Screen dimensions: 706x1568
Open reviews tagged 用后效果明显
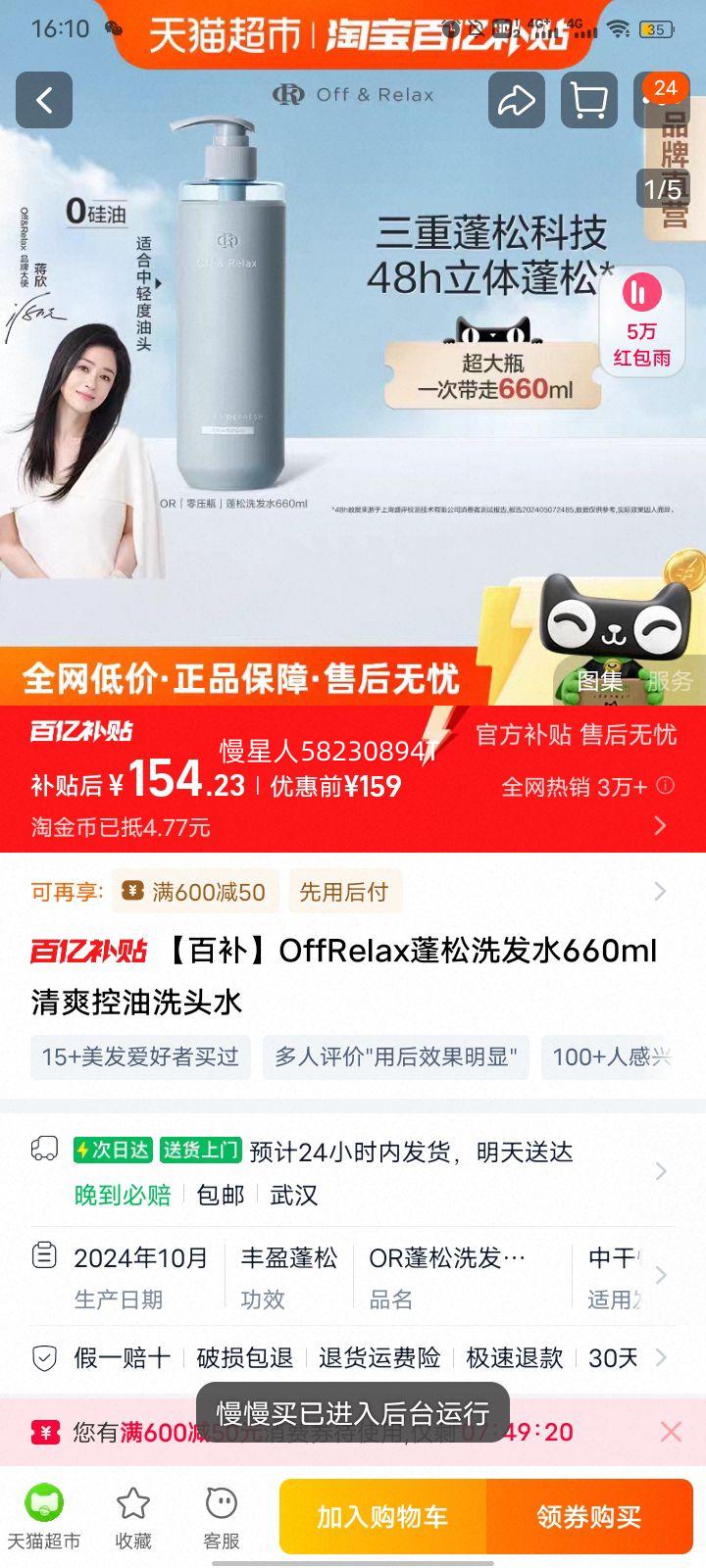click(x=395, y=1056)
